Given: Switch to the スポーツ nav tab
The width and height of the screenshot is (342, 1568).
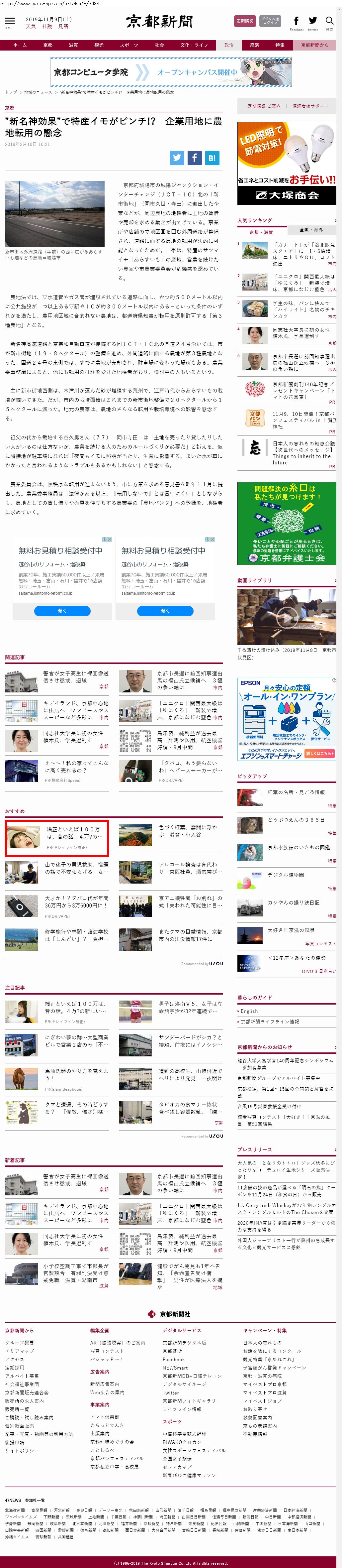Looking at the screenshot, I should (128, 45).
